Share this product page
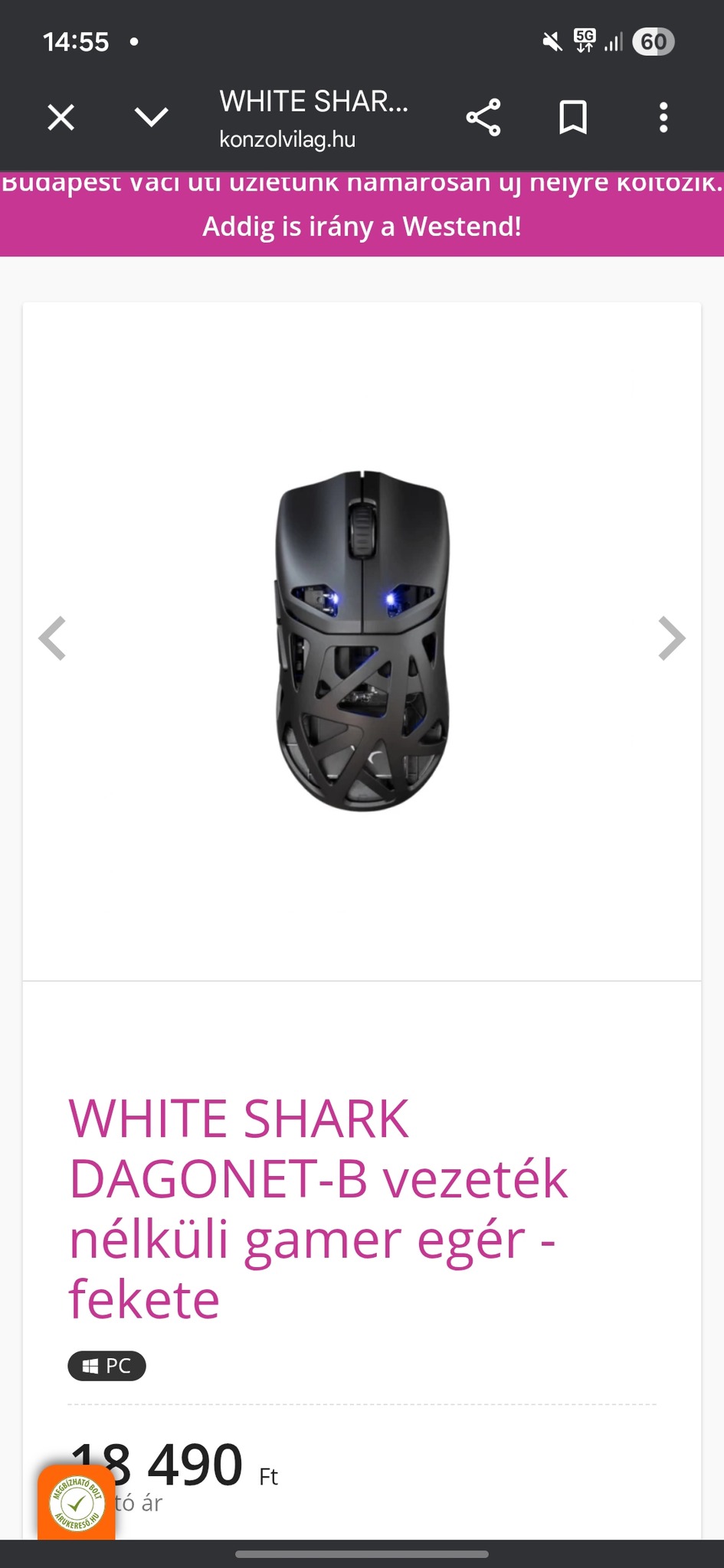The height and width of the screenshot is (1568, 724). point(483,118)
